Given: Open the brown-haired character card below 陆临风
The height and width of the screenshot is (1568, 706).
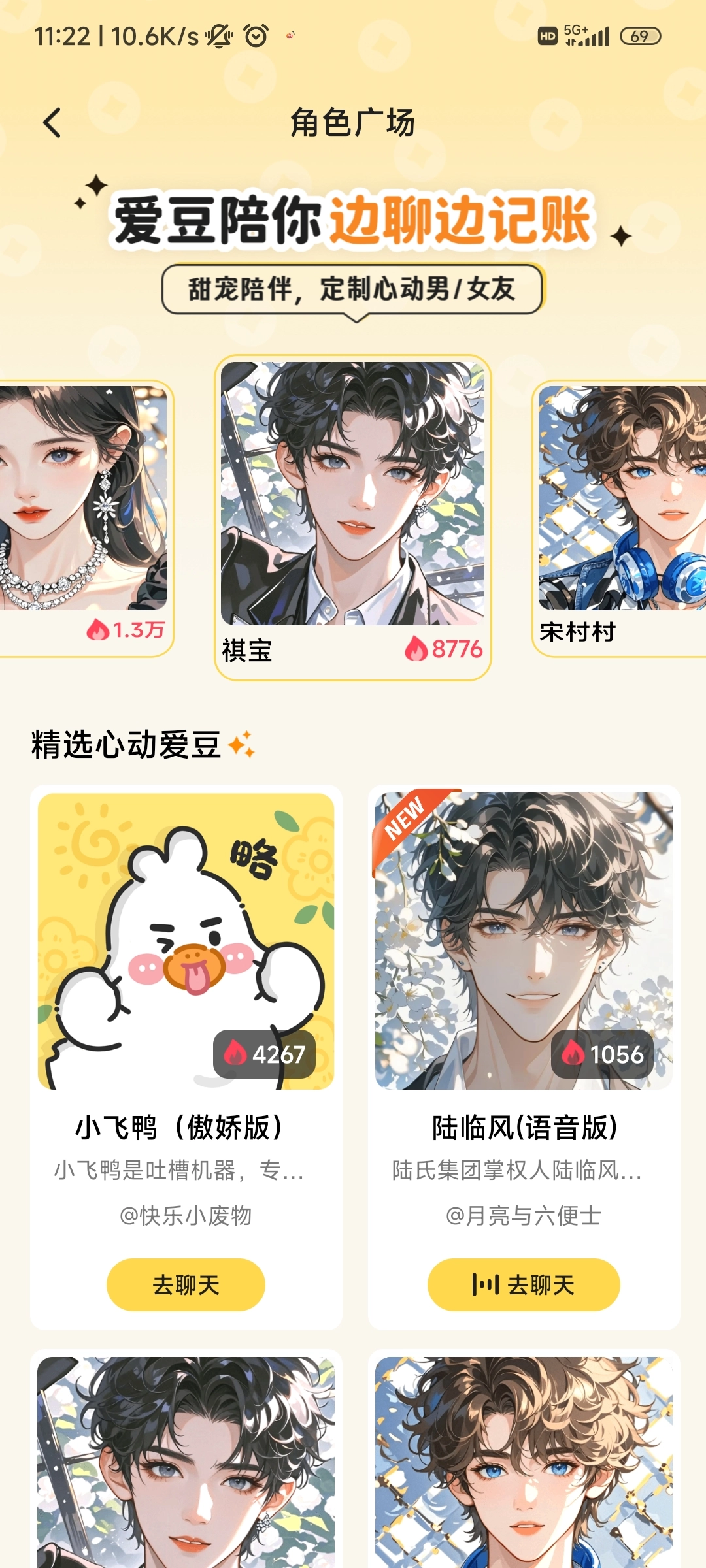Looking at the screenshot, I should click(524, 1463).
